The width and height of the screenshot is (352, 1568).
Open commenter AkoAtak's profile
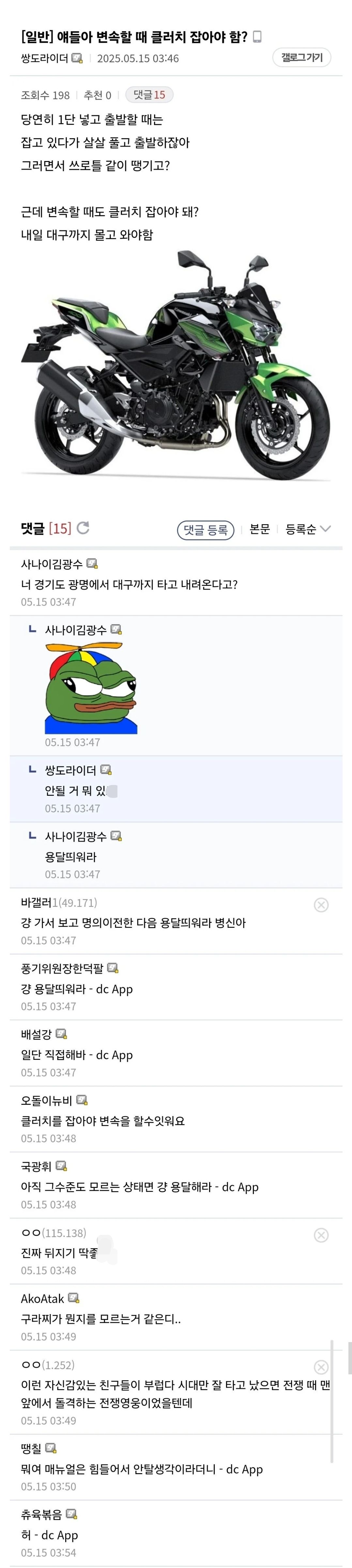click(43, 1298)
